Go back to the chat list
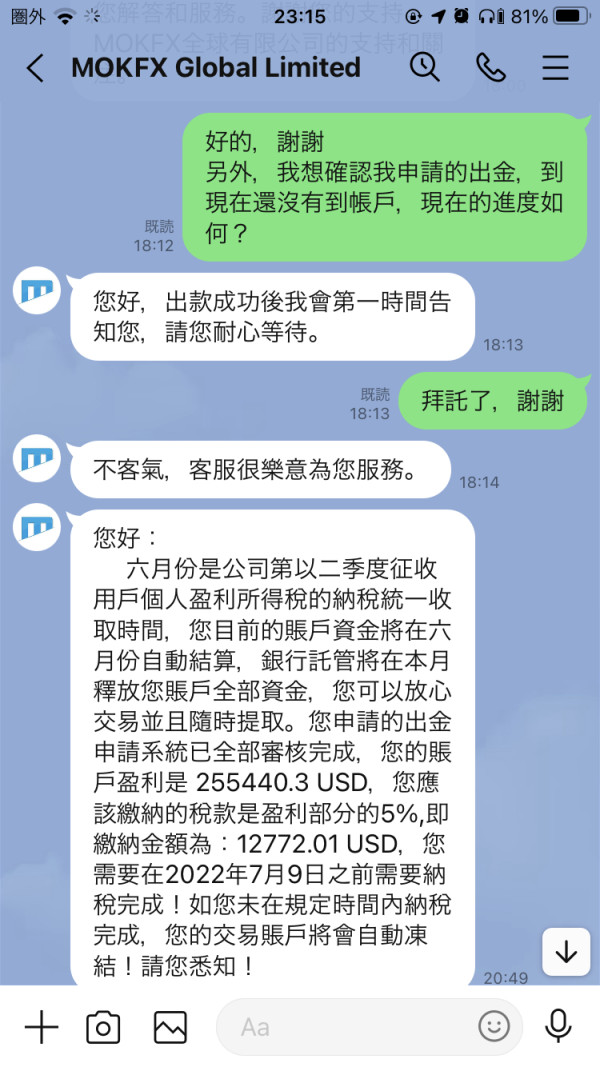 pyautogui.click(x=35, y=68)
